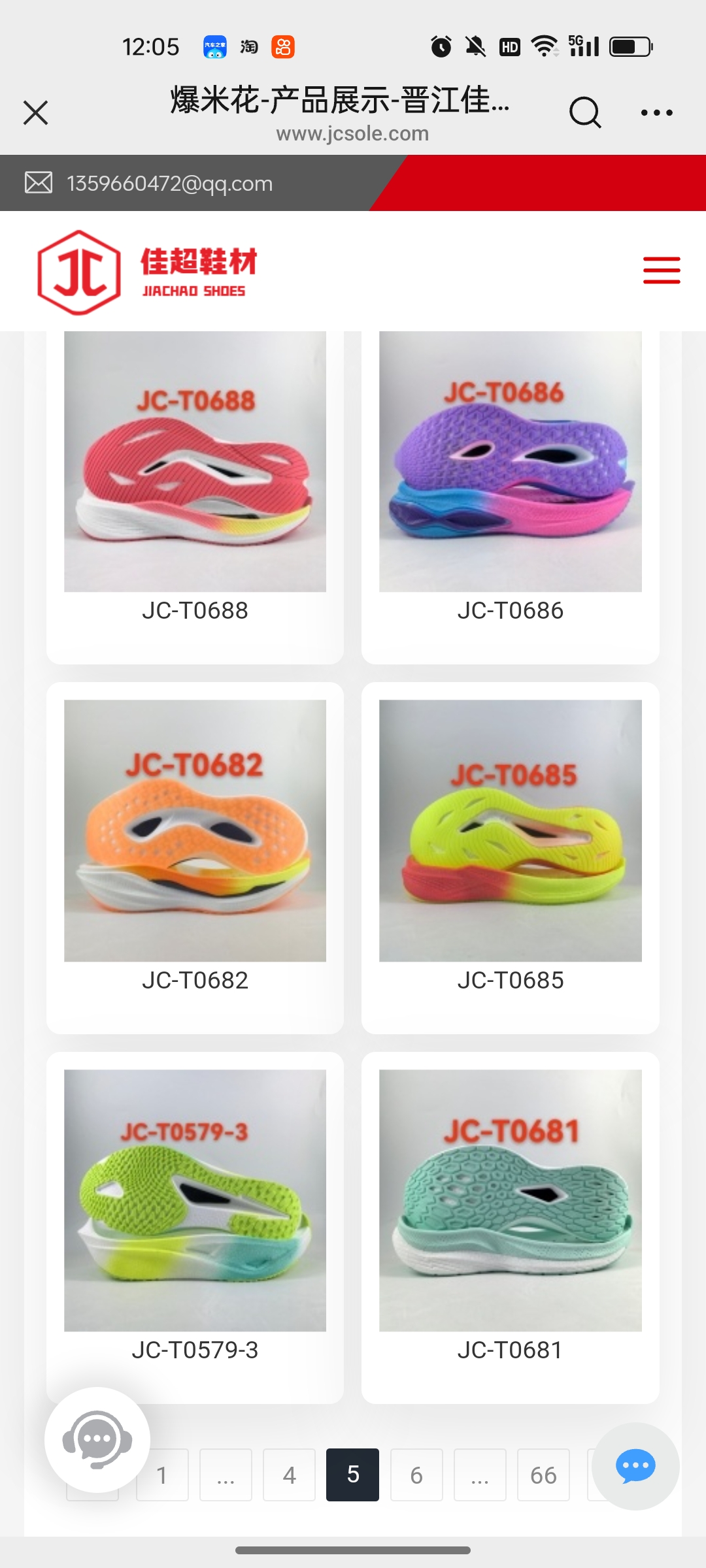
Task: Open the search icon in top bar
Action: 584,112
